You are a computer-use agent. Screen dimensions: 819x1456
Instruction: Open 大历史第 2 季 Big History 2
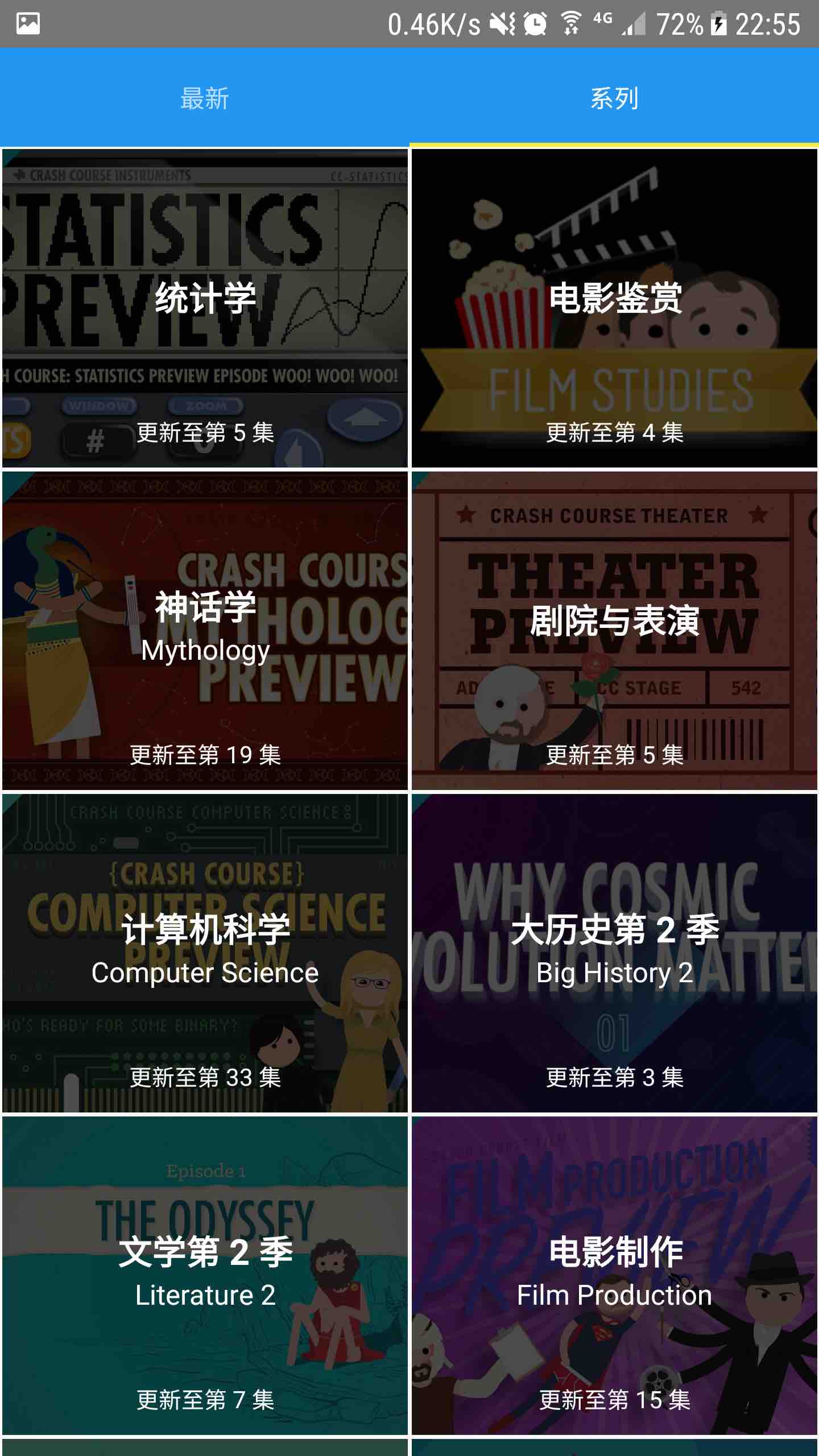[x=614, y=953]
